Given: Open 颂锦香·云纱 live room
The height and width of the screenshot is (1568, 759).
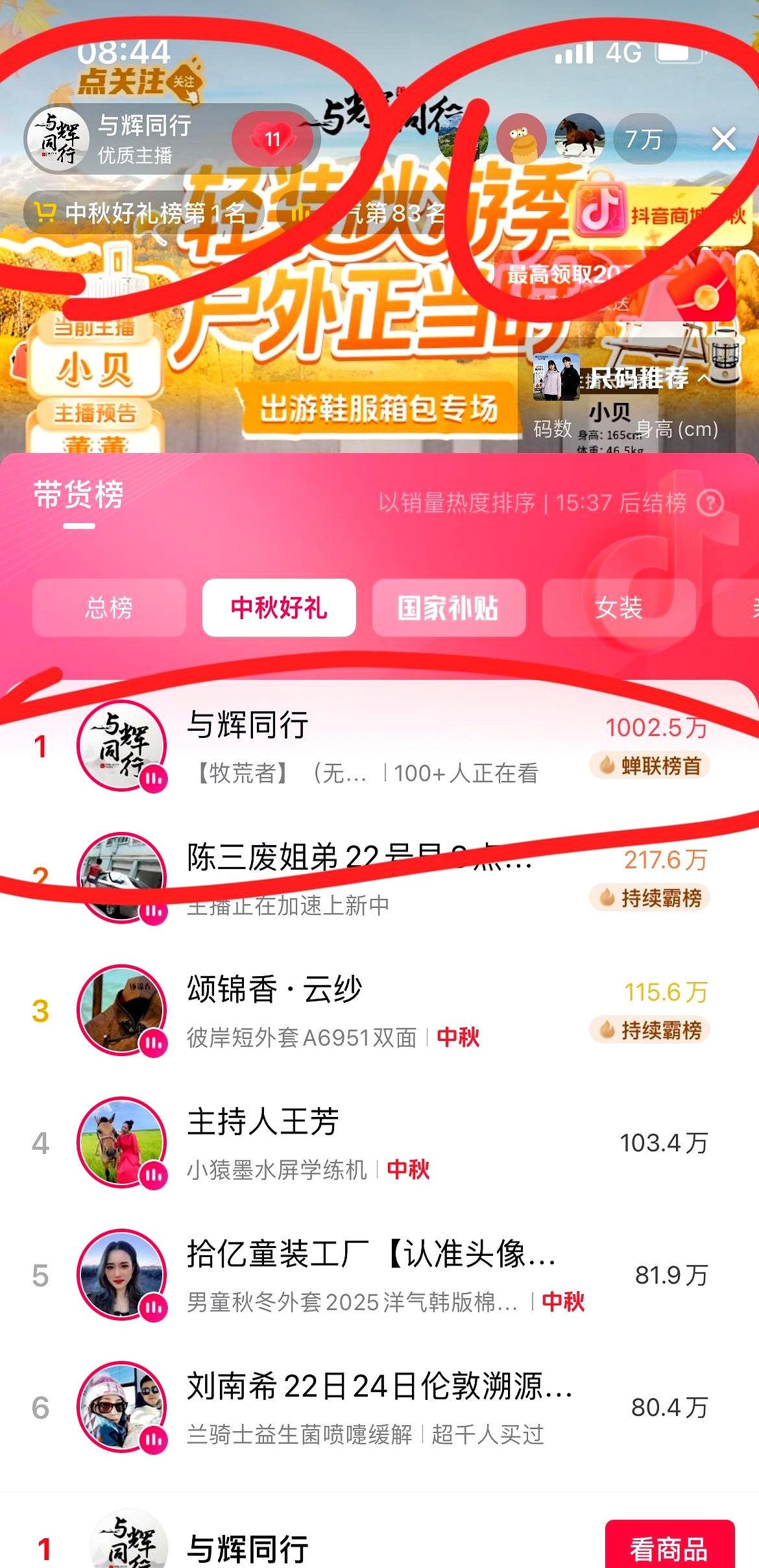Looking at the screenshot, I should pos(363,1011).
